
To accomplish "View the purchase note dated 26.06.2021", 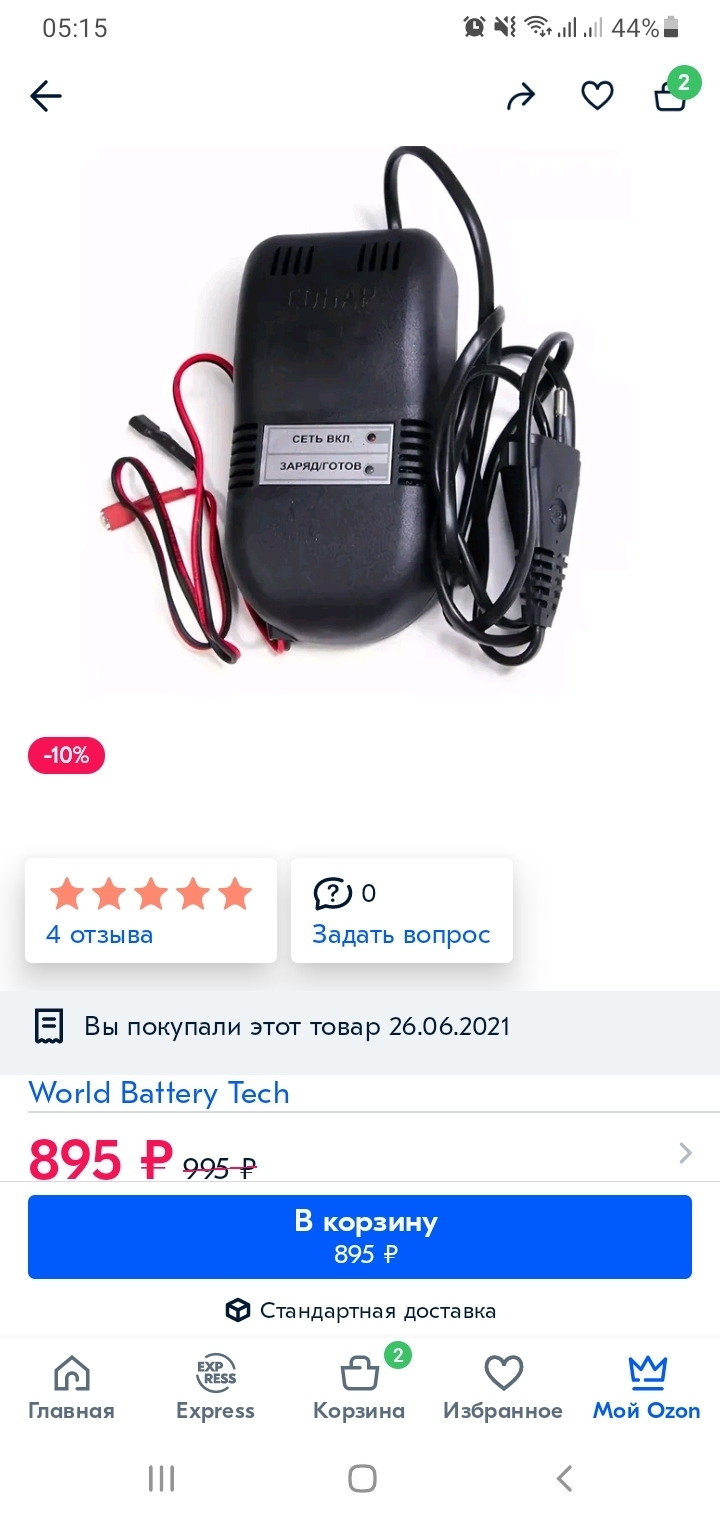I will pos(296,1026).
